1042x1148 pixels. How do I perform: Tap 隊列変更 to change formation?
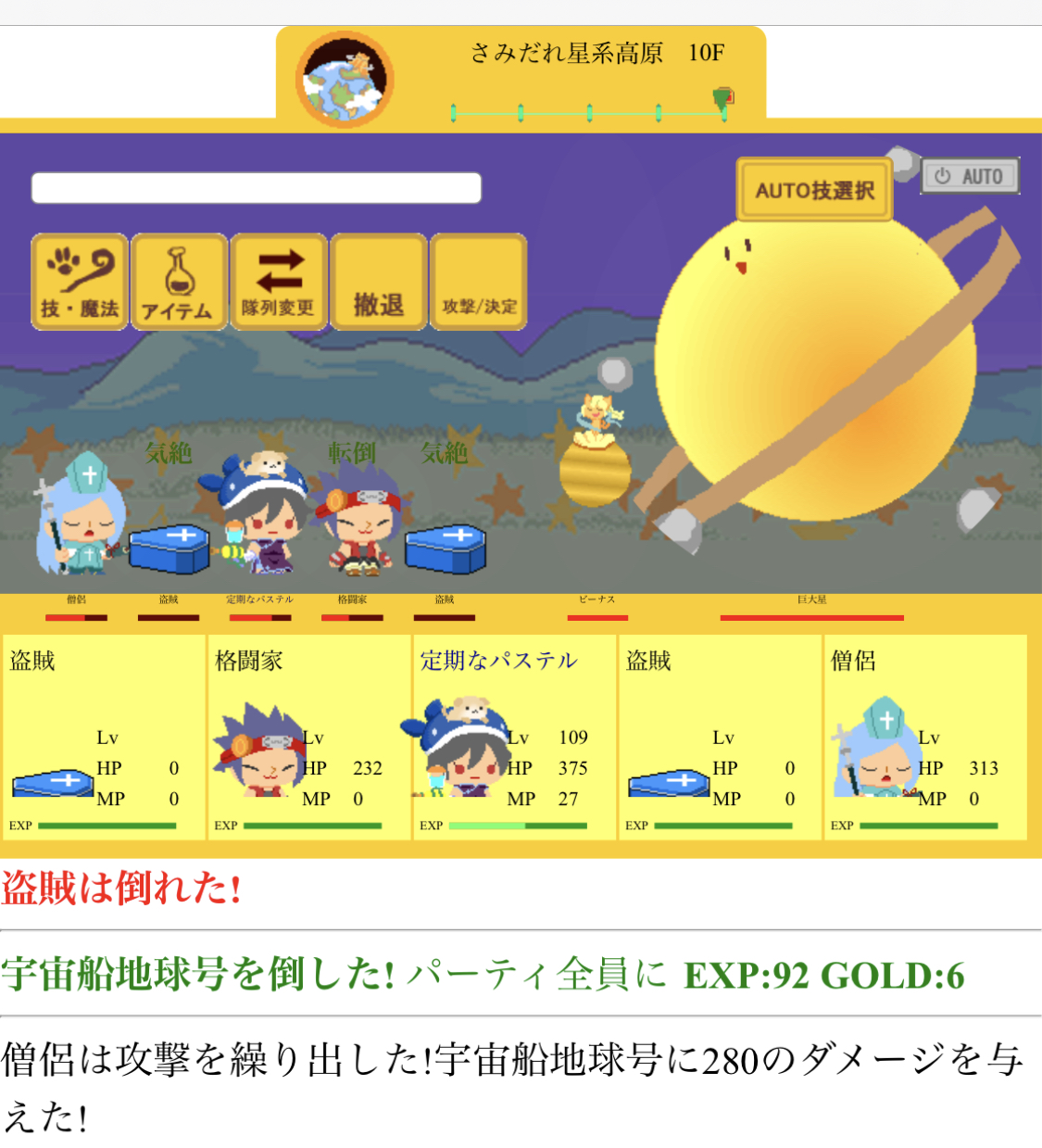click(x=278, y=282)
